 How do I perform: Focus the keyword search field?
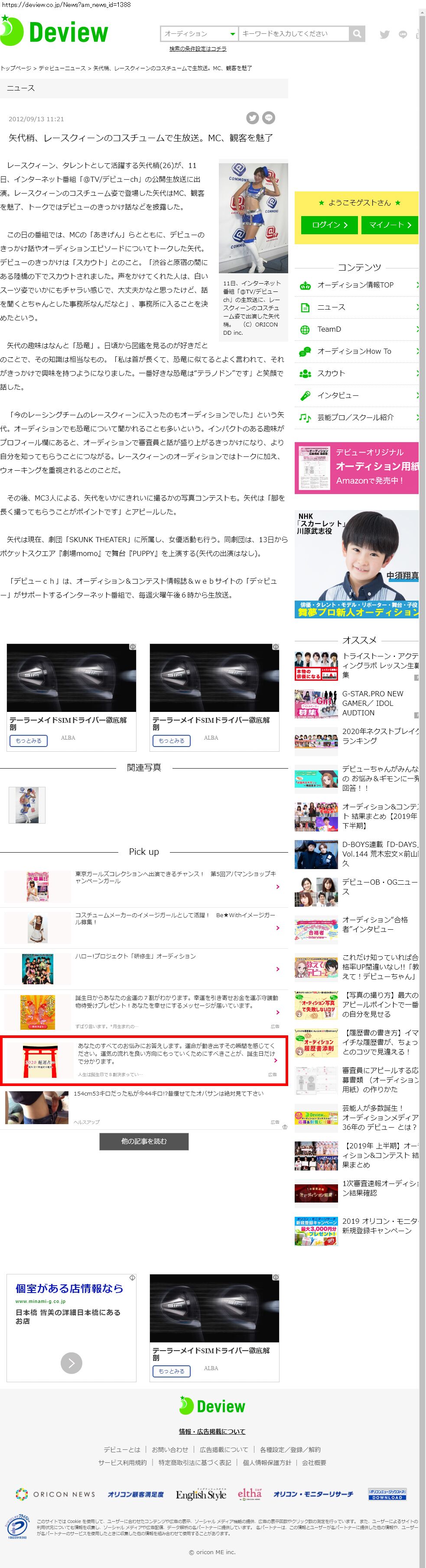(293, 33)
